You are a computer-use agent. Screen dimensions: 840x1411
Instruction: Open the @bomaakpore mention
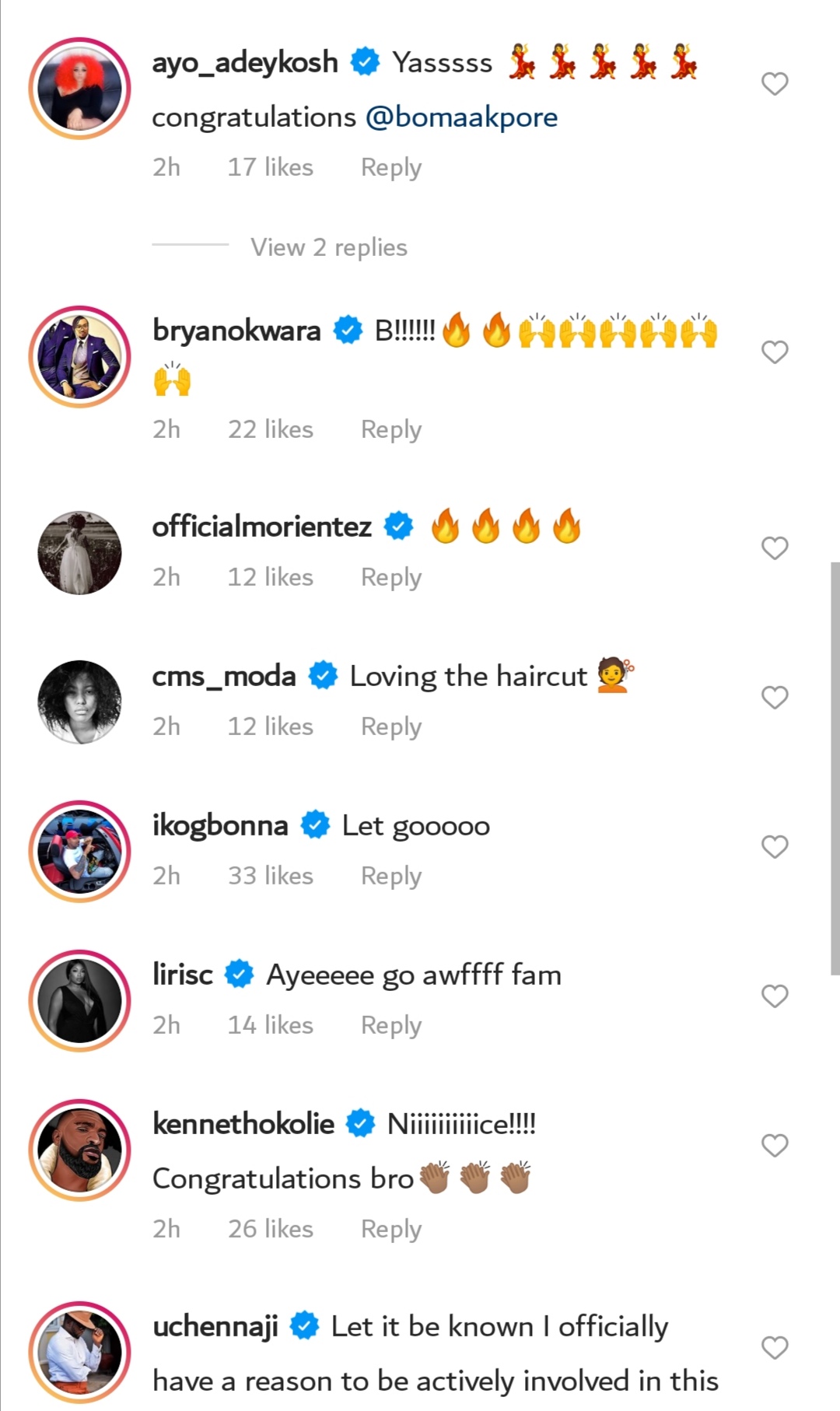[461, 117]
